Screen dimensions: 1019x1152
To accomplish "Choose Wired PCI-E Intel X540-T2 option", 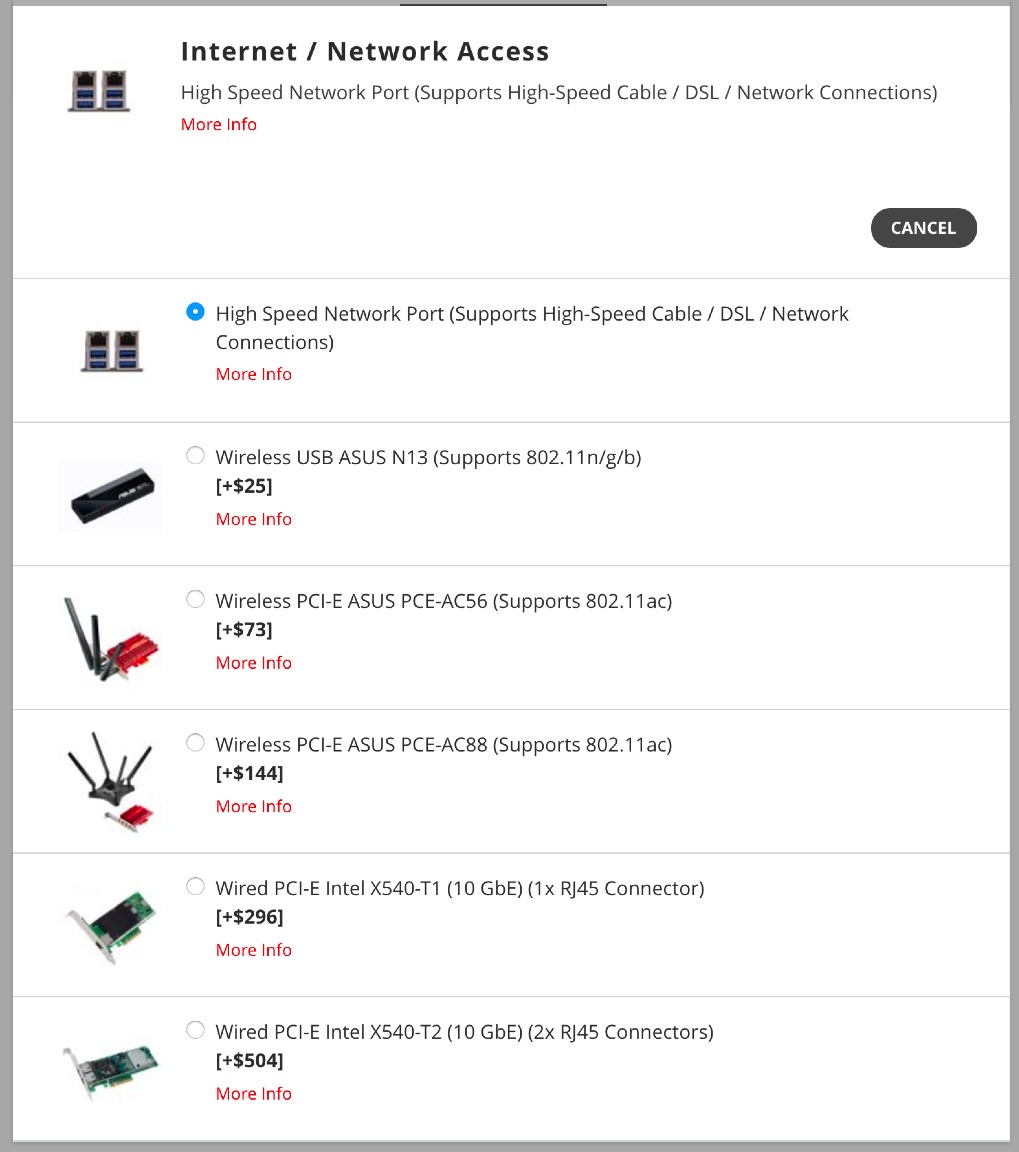I will [x=195, y=1030].
